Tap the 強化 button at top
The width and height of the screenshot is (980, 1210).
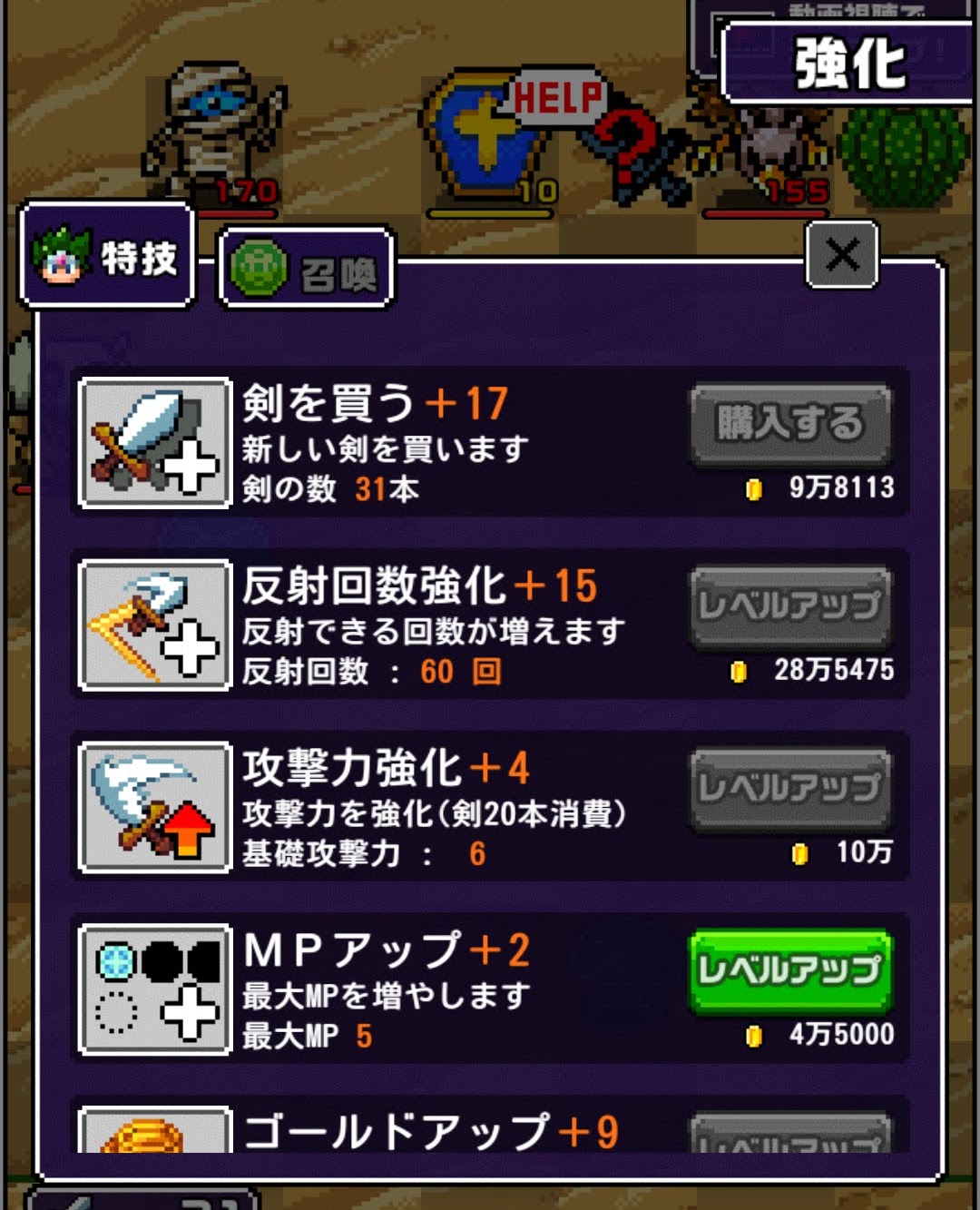click(x=848, y=64)
